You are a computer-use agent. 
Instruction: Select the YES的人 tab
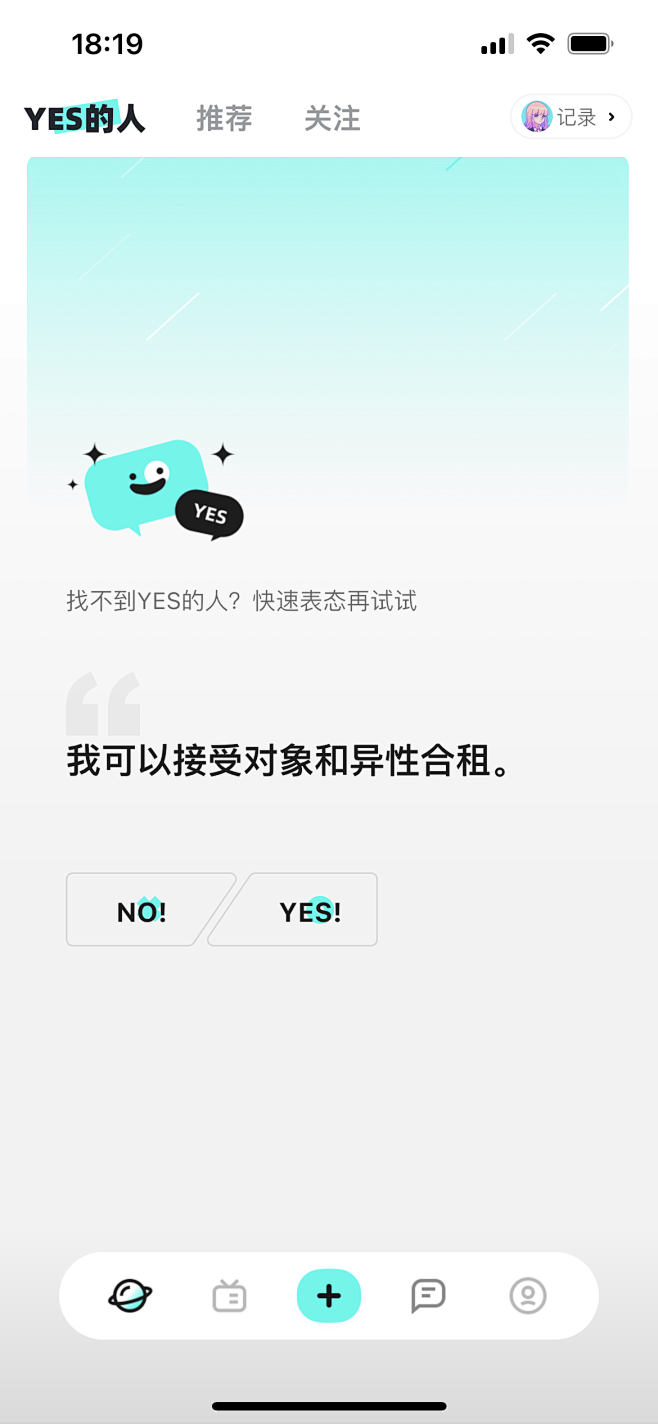click(x=86, y=119)
